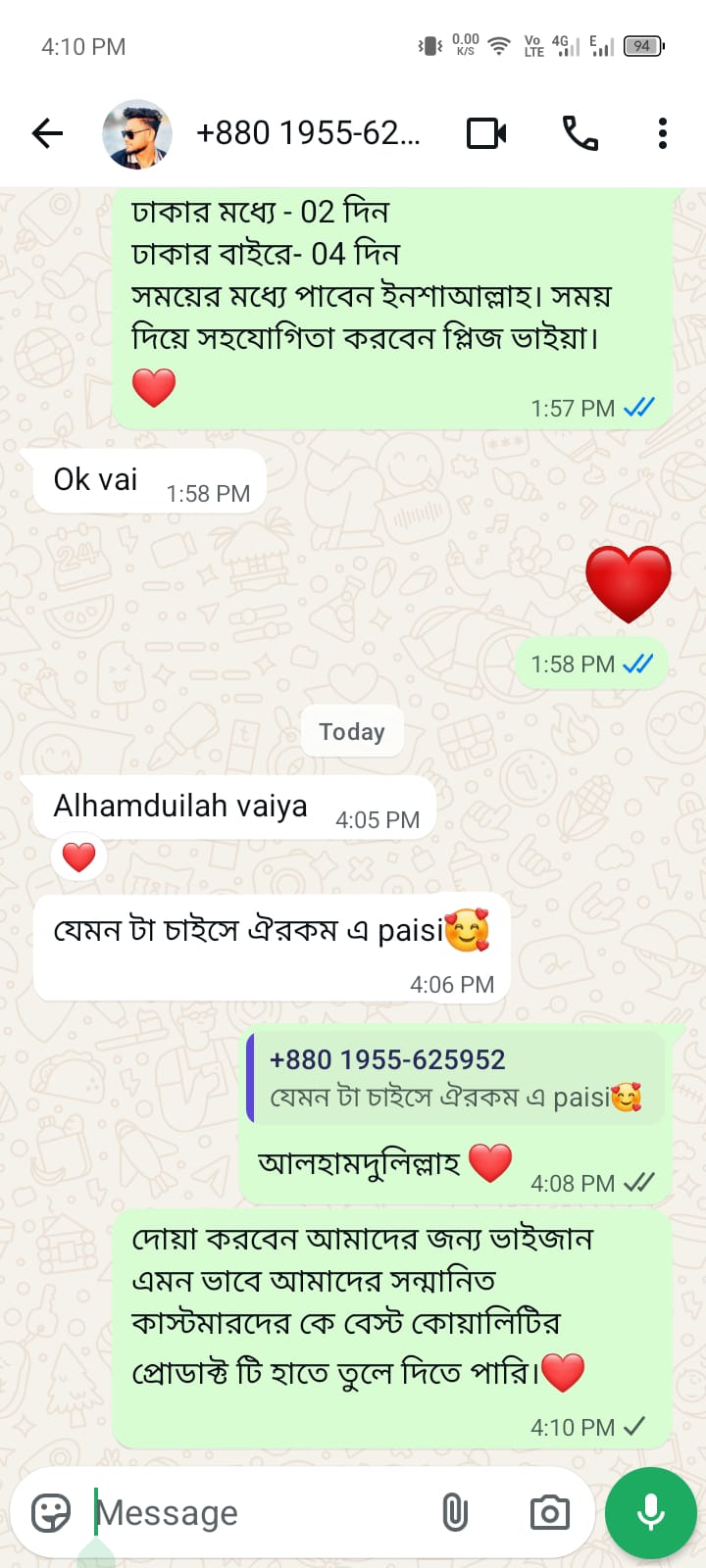
Task: View the heart reaction on Alhamduilah vaiya
Action: tap(78, 857)
